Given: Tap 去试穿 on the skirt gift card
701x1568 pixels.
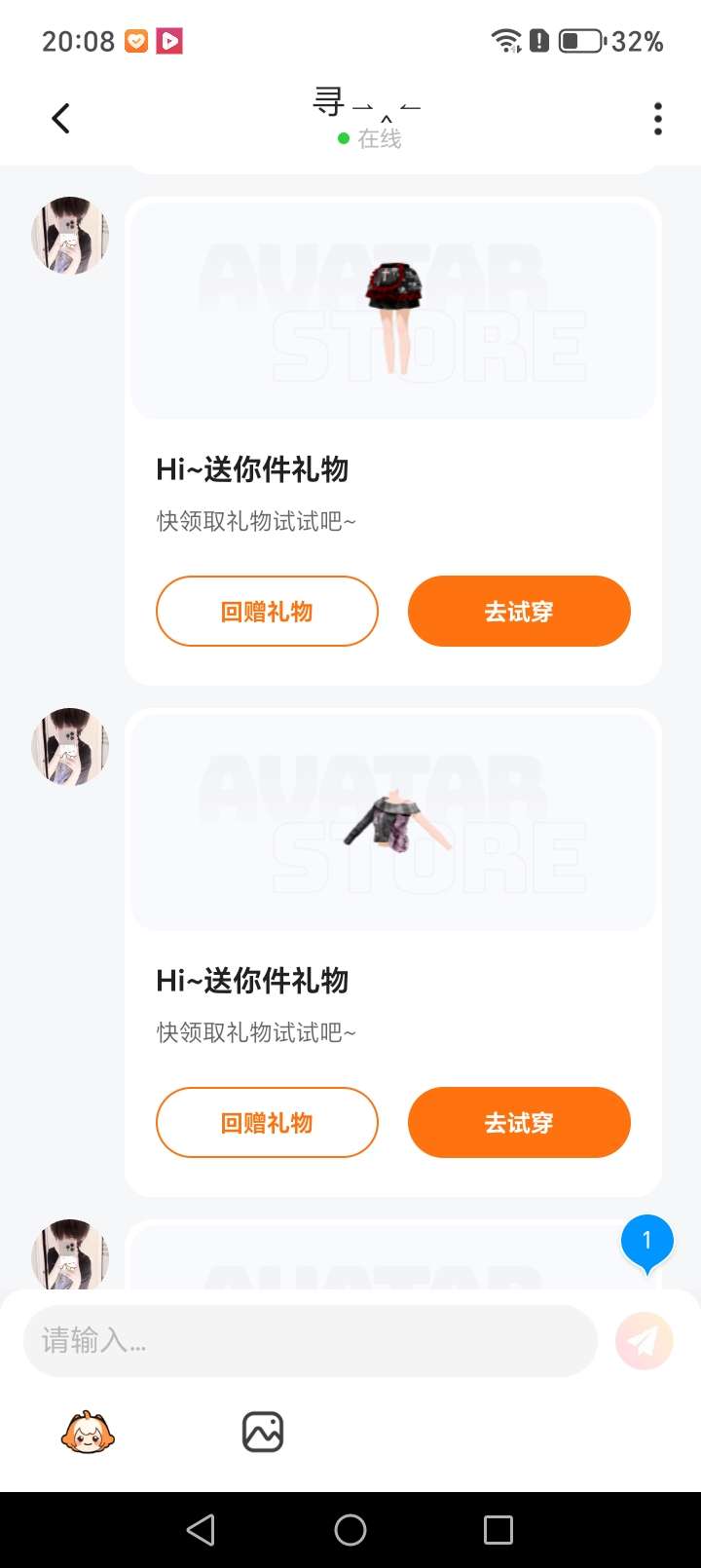Looking at the screenshot, I should point(519,612).
